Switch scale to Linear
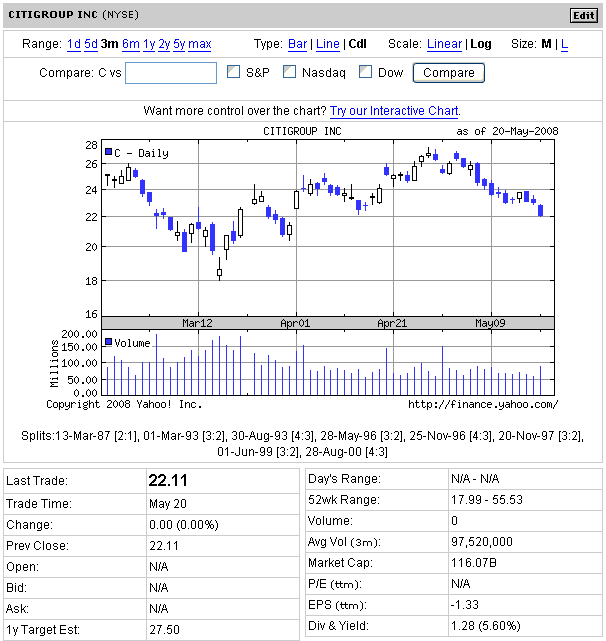The height and width of the screenshot is (641, 606). point(444,44)
